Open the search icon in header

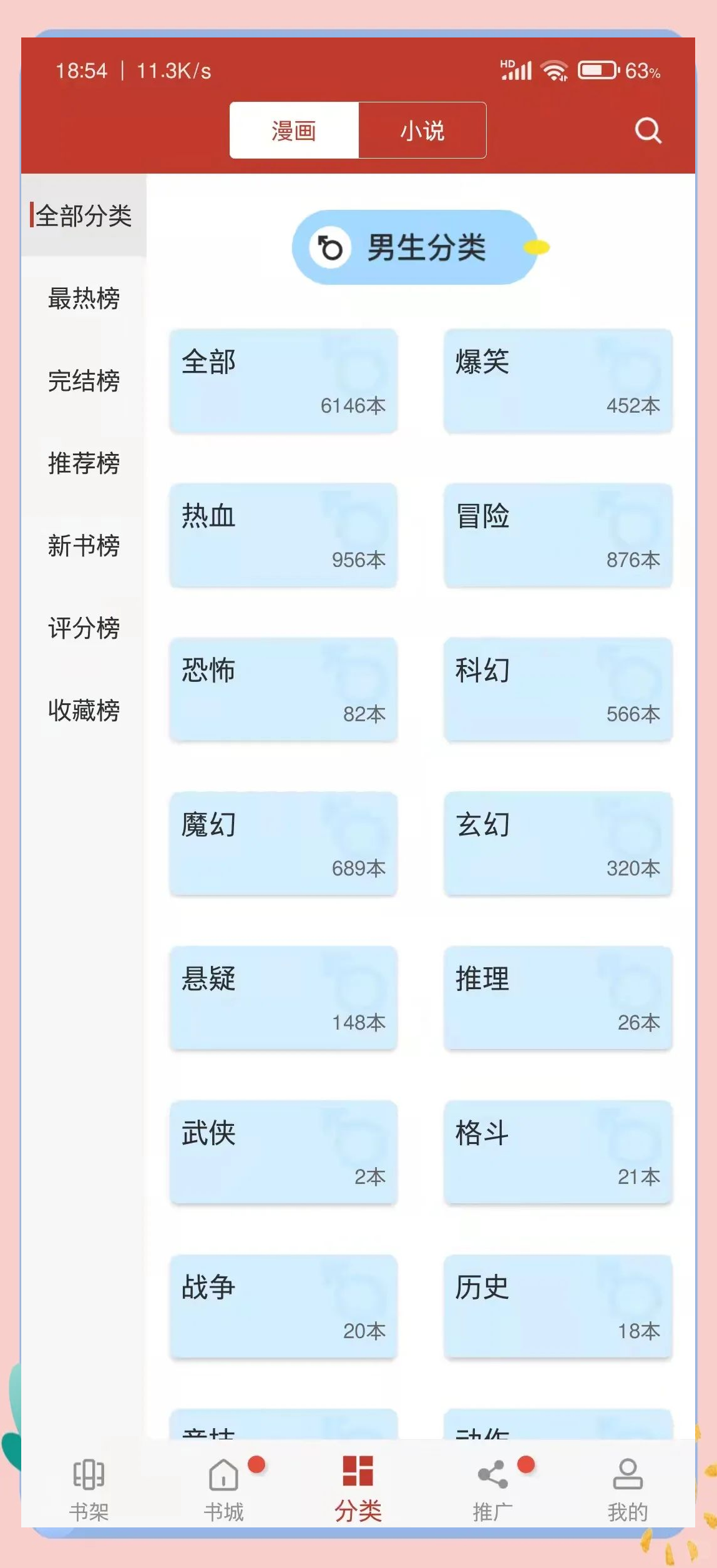(648, 131)
